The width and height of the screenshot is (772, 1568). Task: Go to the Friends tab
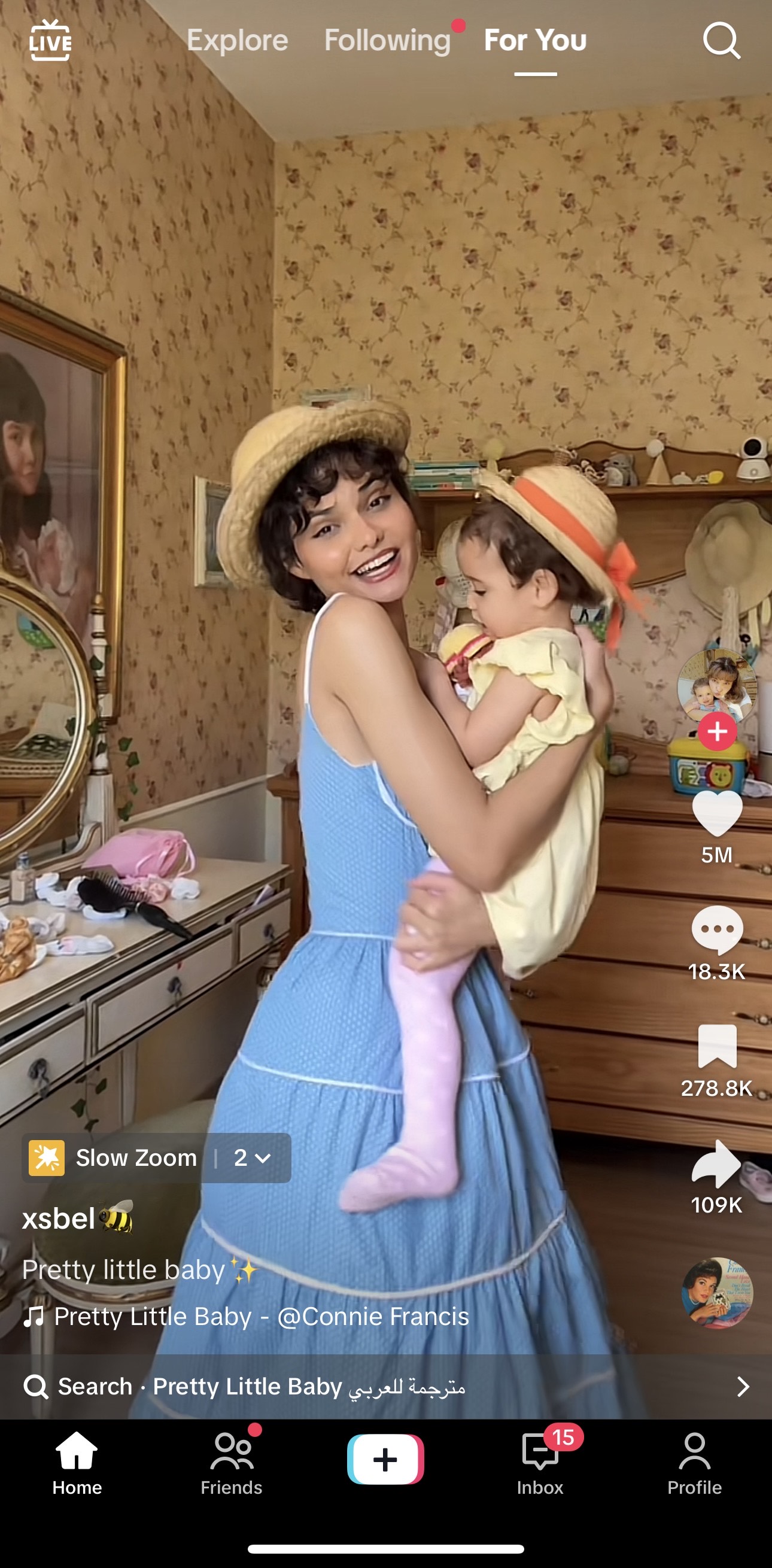[232, 1464]
